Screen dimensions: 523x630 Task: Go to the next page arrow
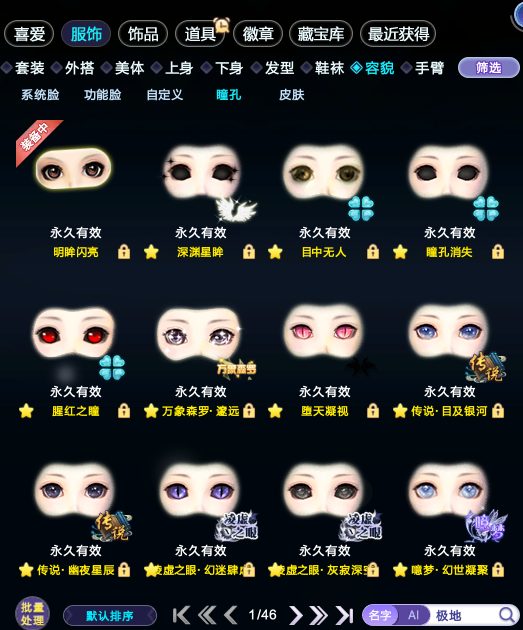tap(296, 615)
